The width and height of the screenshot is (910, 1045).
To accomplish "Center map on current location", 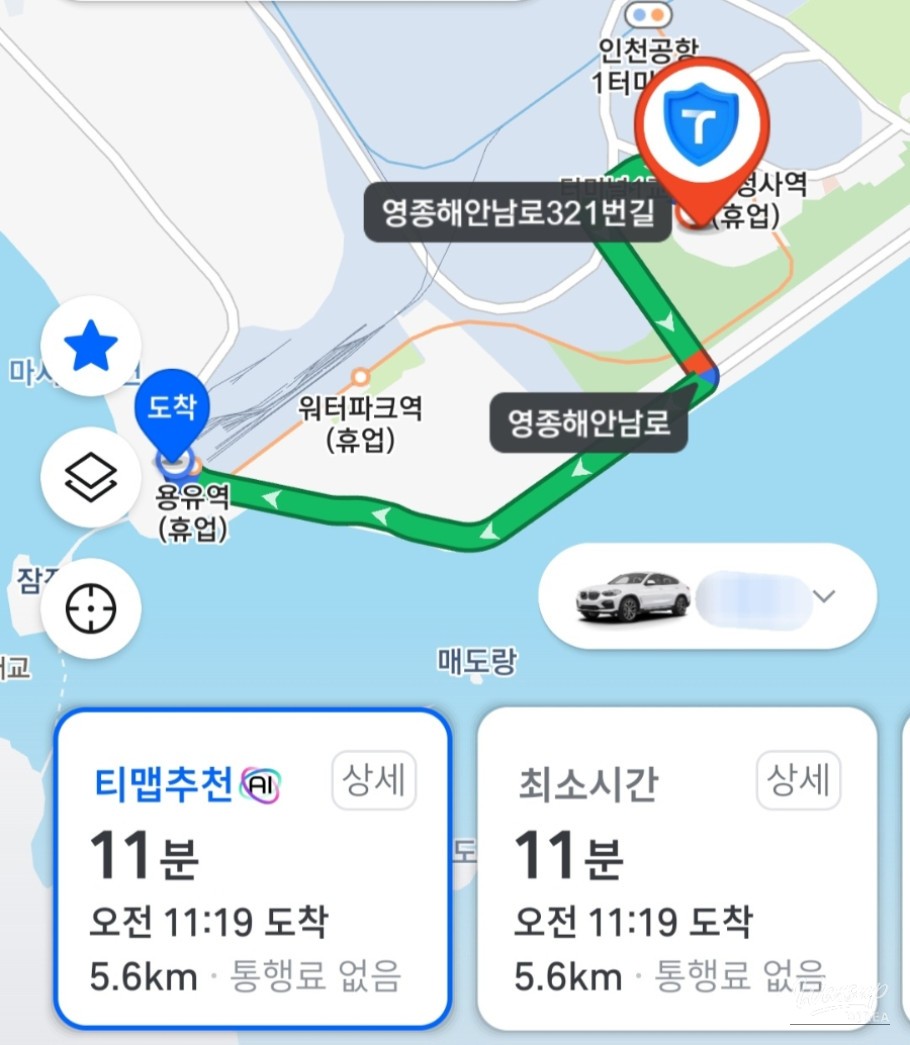I will coord(91,609).
